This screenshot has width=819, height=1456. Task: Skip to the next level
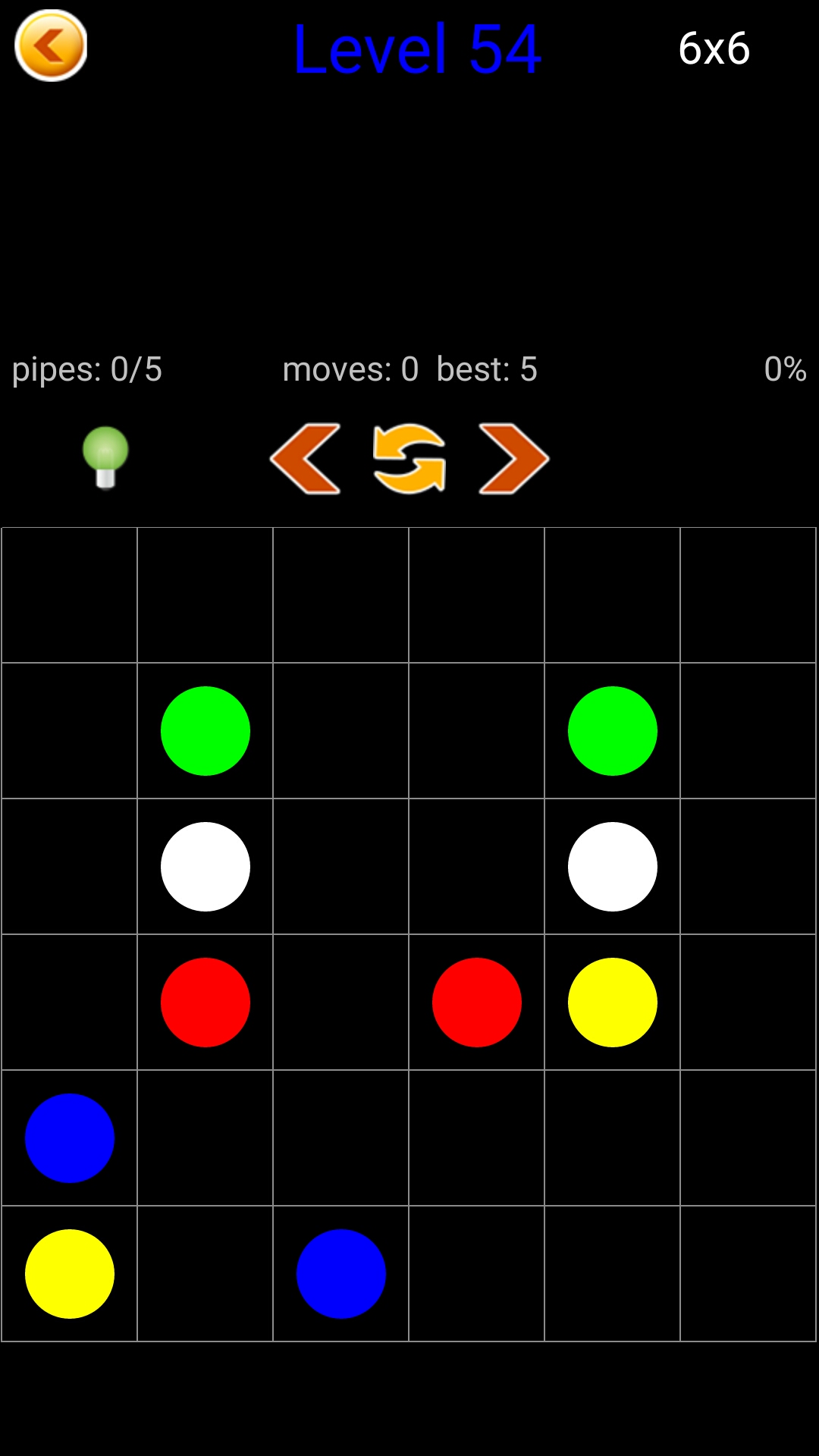pyautogui.click(x=513, y=459)
